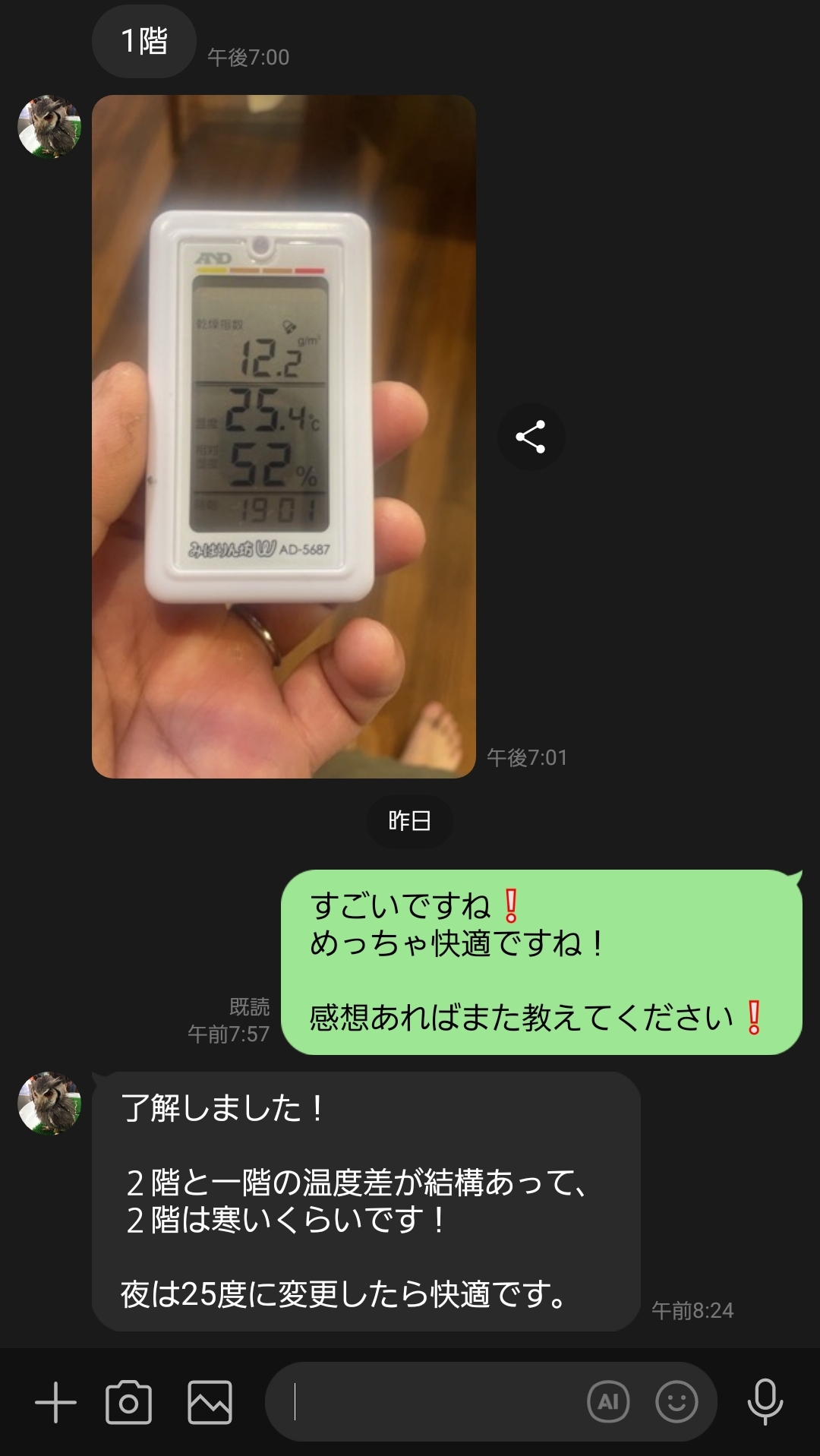820x1456 pixels.
Task: Open the plus attachment menu
Action: point(56,1402)
